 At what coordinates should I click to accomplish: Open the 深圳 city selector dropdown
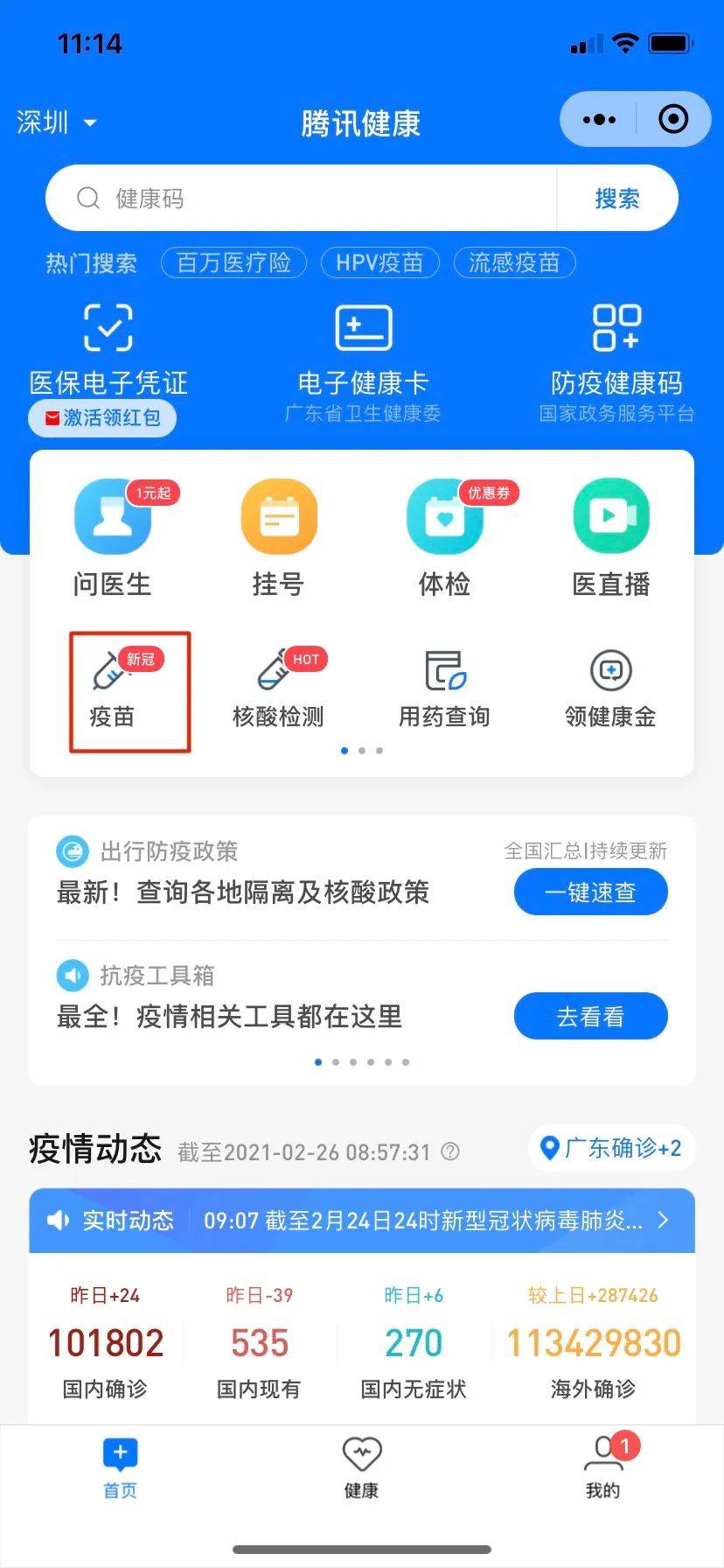54,122
